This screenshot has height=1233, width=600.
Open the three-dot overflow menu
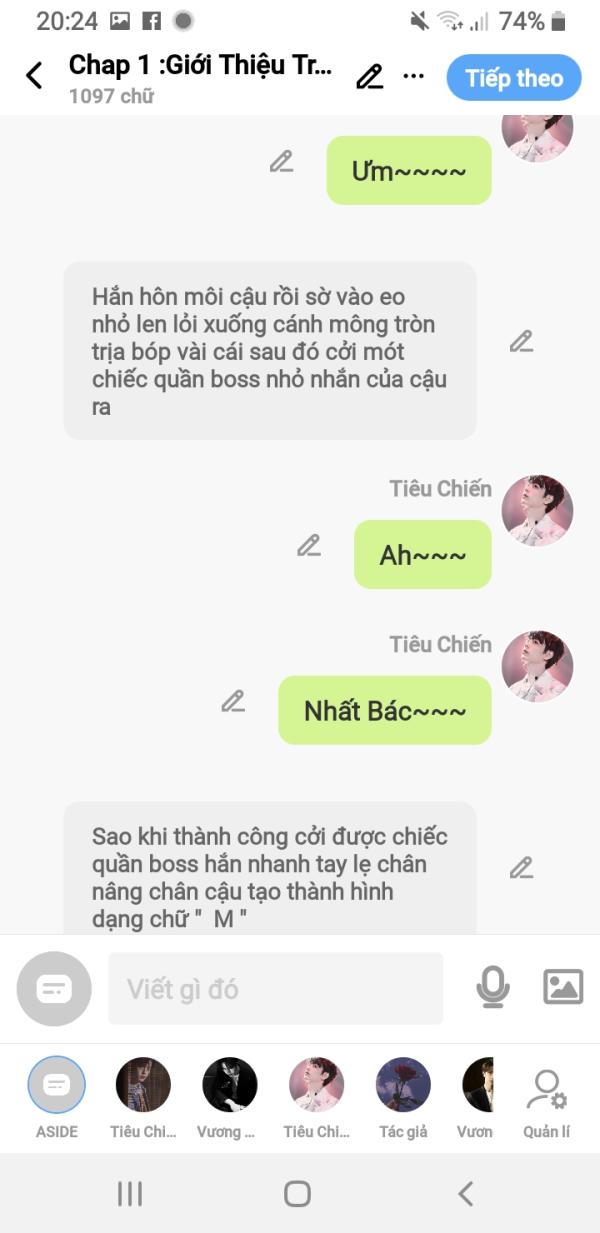413,77
